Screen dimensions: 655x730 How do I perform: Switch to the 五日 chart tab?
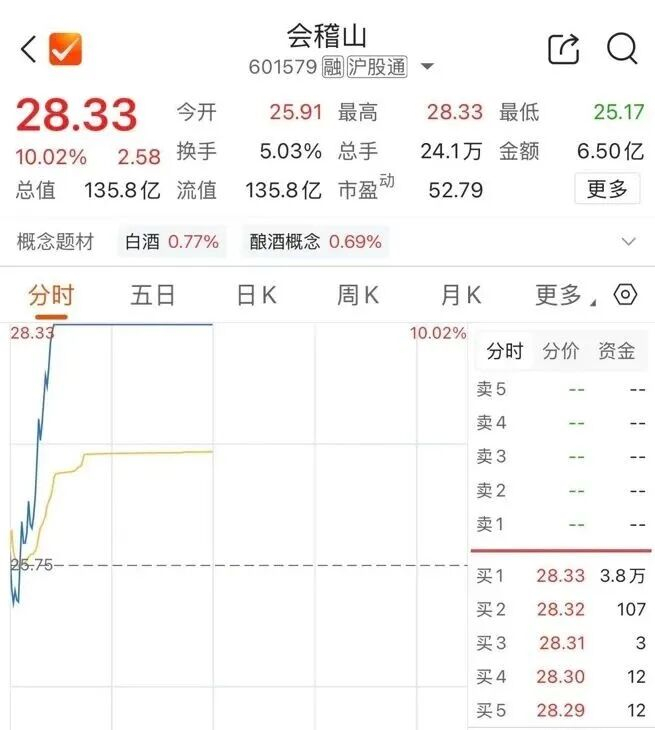[153, 296]
